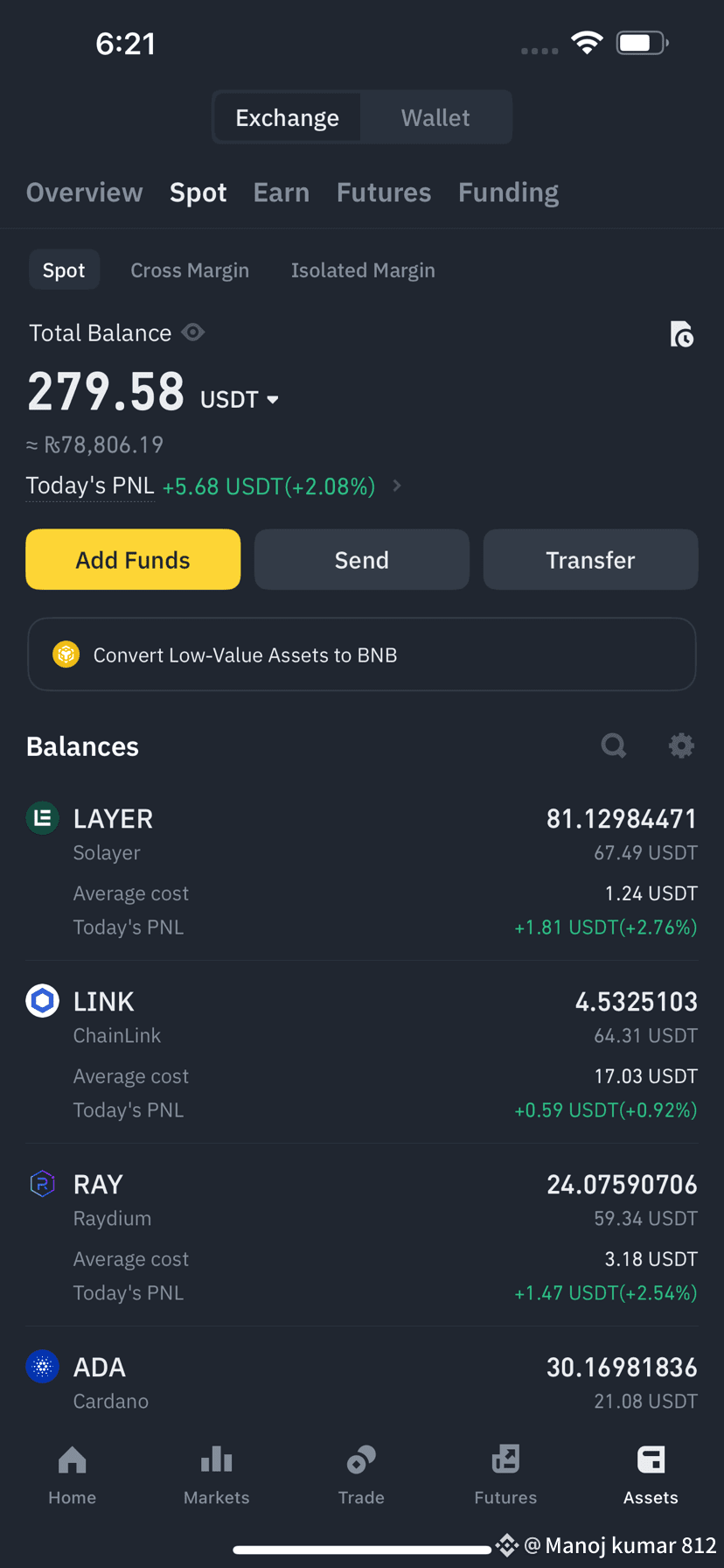Open Convert Low-Value Assets to BNB

362,654
